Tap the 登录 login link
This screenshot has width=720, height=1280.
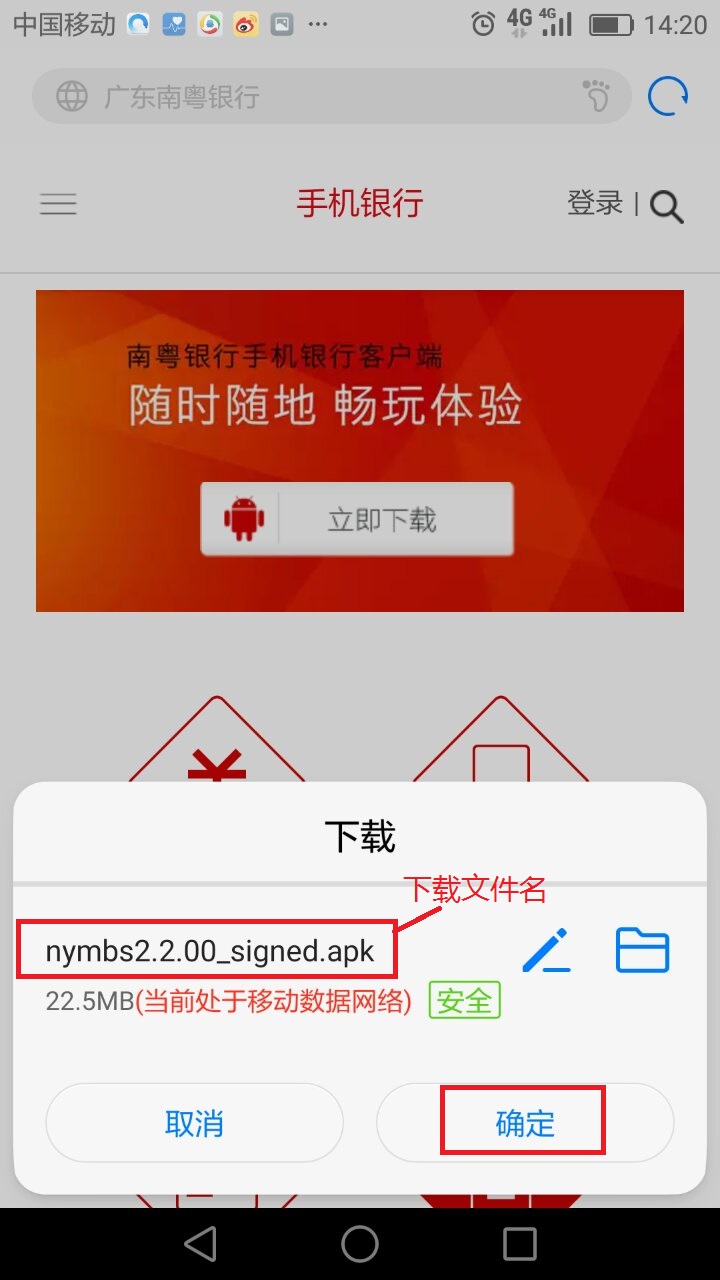[595, 204]
